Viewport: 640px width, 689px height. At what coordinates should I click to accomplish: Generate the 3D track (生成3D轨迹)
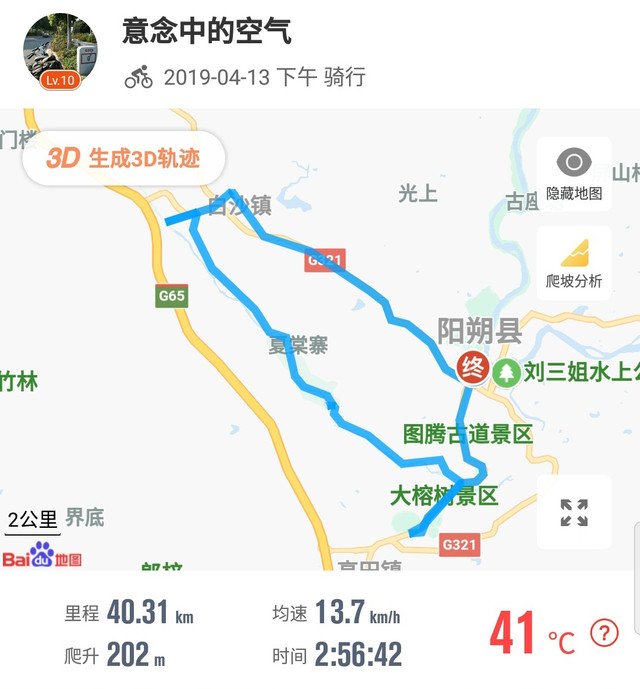click(124, 158)
